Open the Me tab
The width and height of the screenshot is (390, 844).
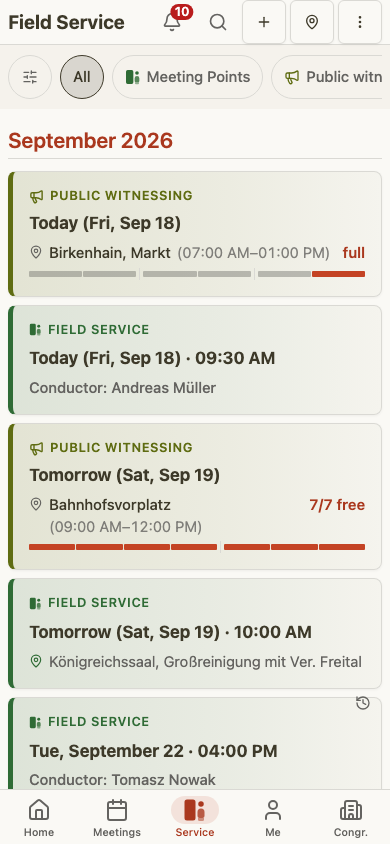[x=273, y=818]
